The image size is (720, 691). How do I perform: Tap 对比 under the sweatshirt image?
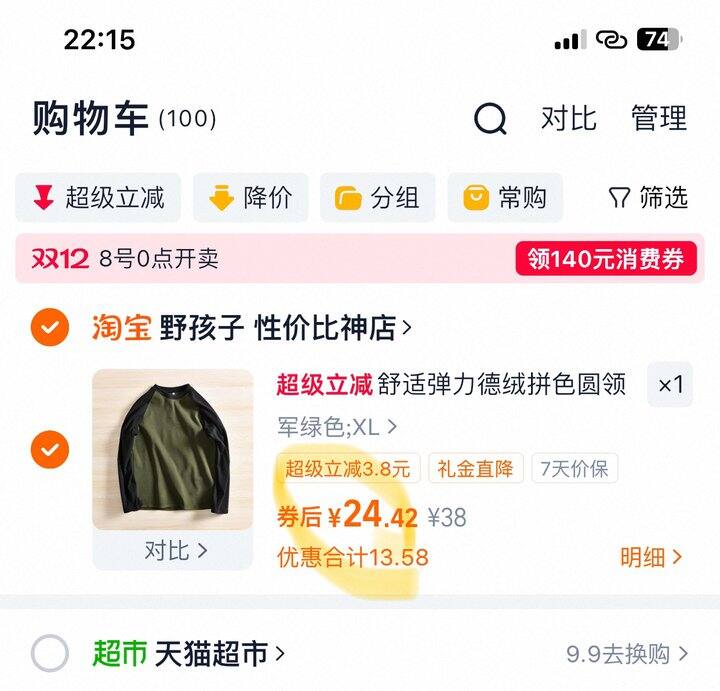pyautogui.click(x=175, y=550)
